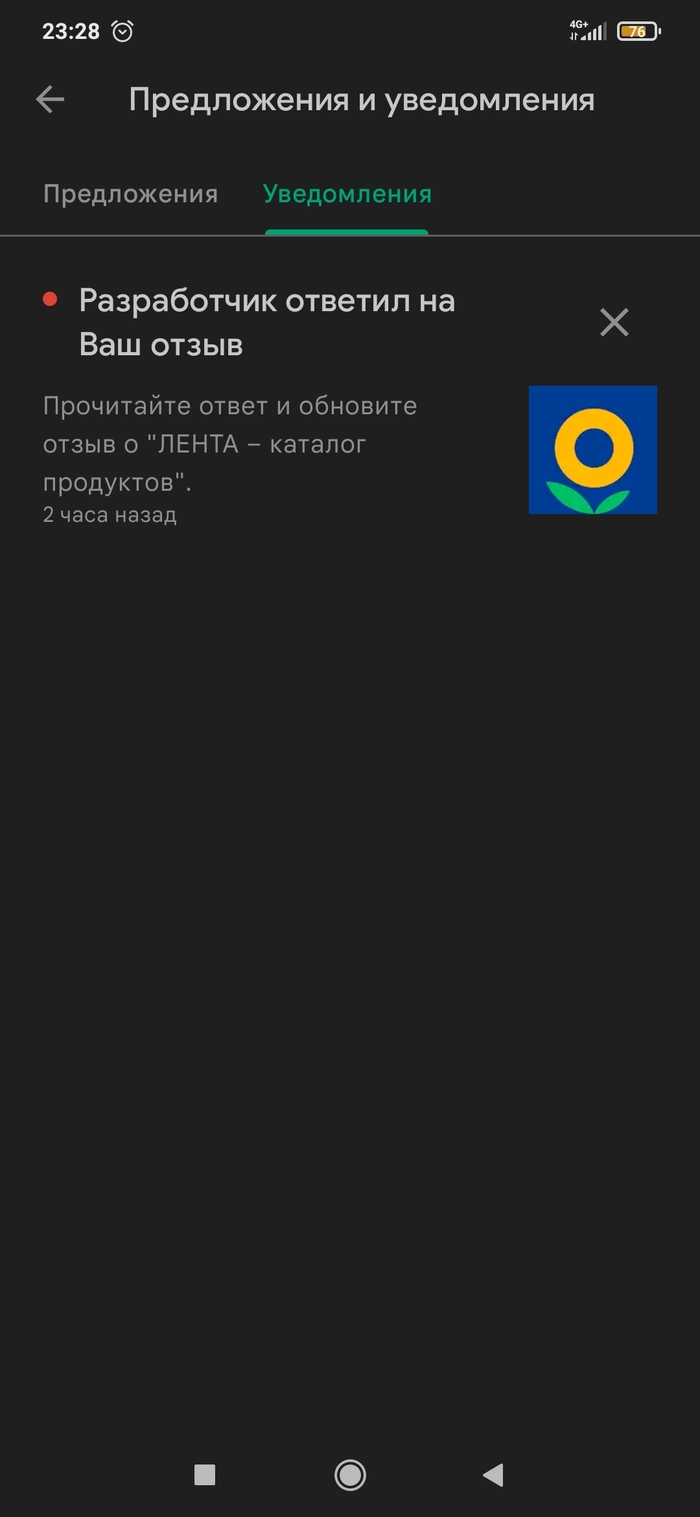The image size is (700, 1517).
Task: Go to the system home screen
Action: [350, 1474]
